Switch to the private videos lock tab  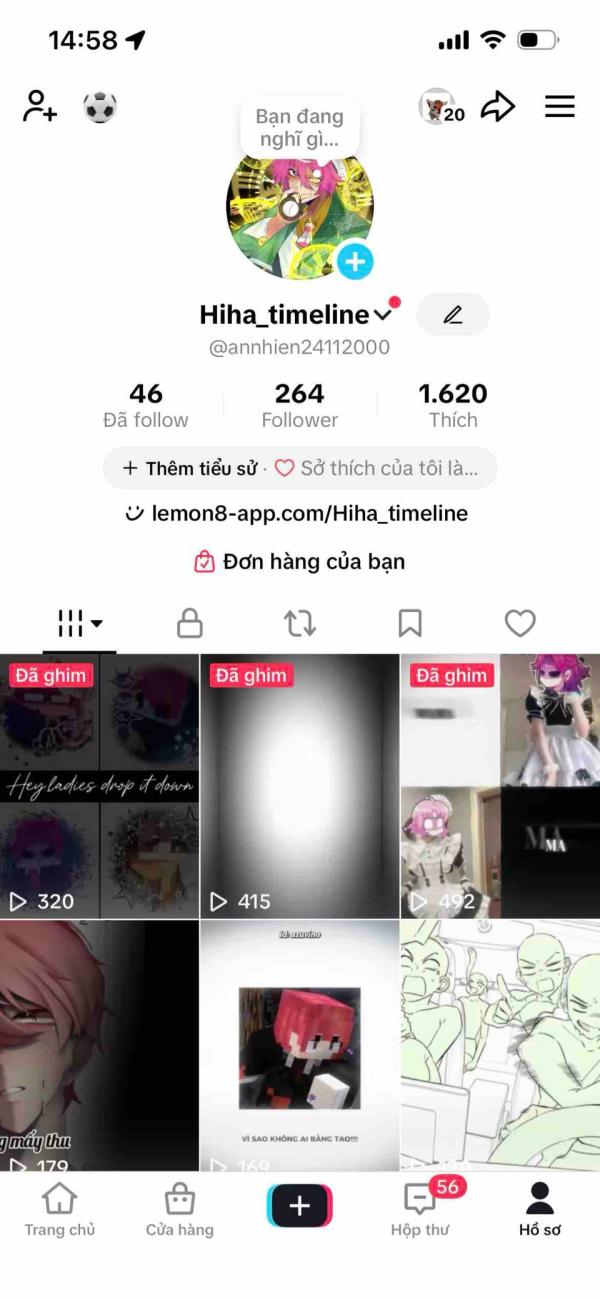[x=190, y=624]
